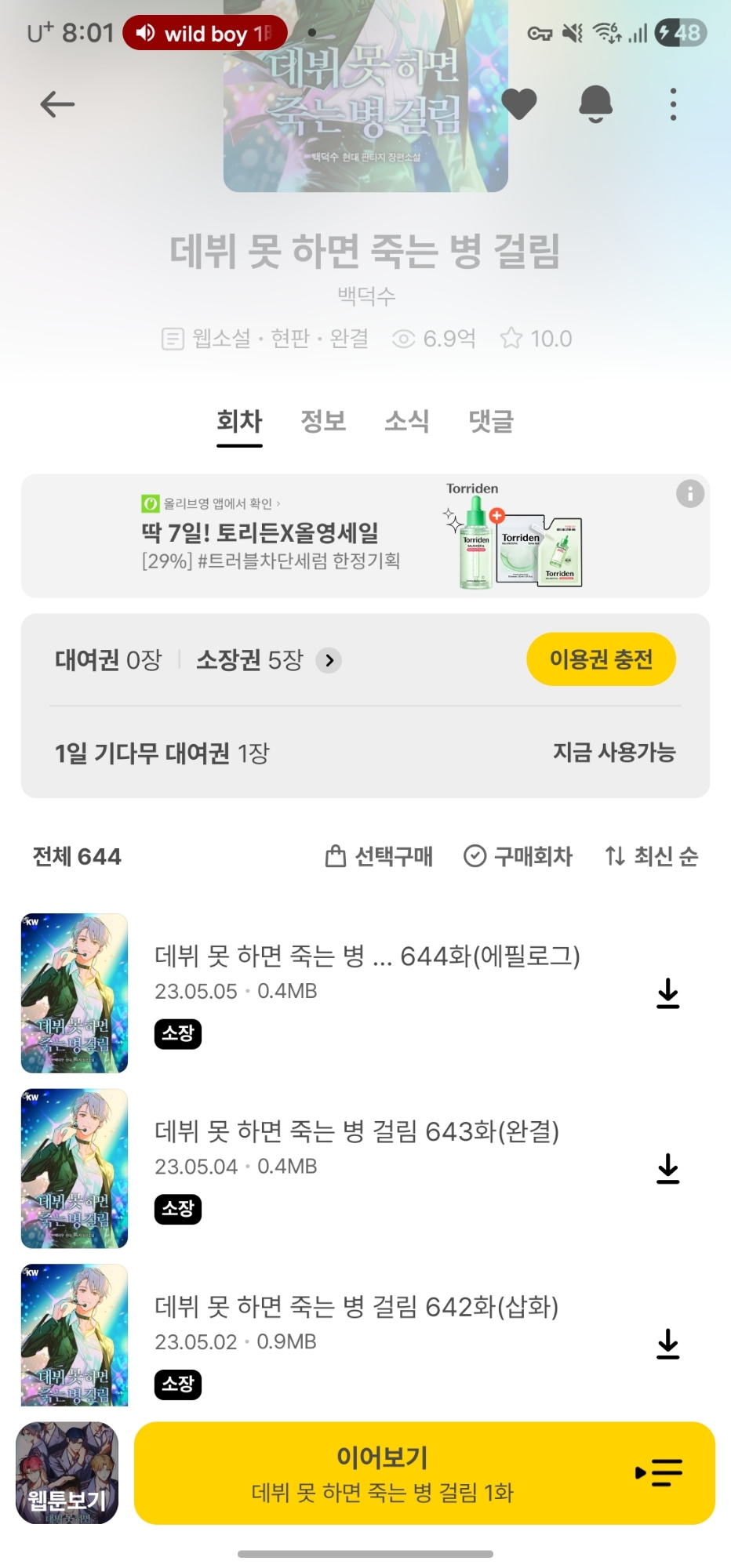The width and height of the screenshot is (731, 1568).
Task: Tap the 이용권 충전 button
Action: click(x=601, y=659)
